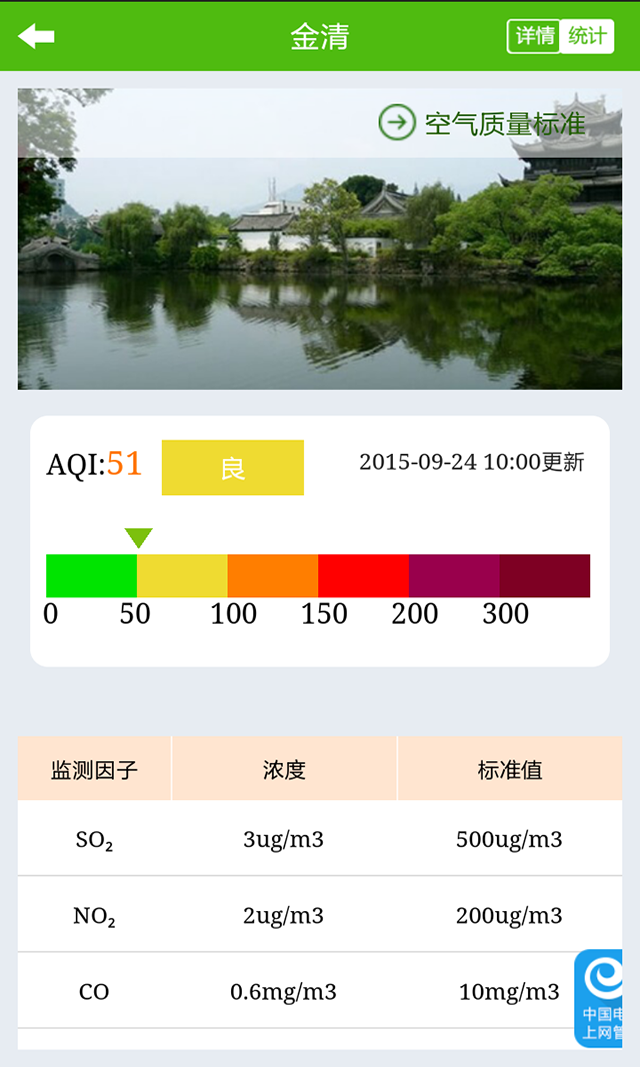Switch to the 统计 tab

[x=587, y=37]
